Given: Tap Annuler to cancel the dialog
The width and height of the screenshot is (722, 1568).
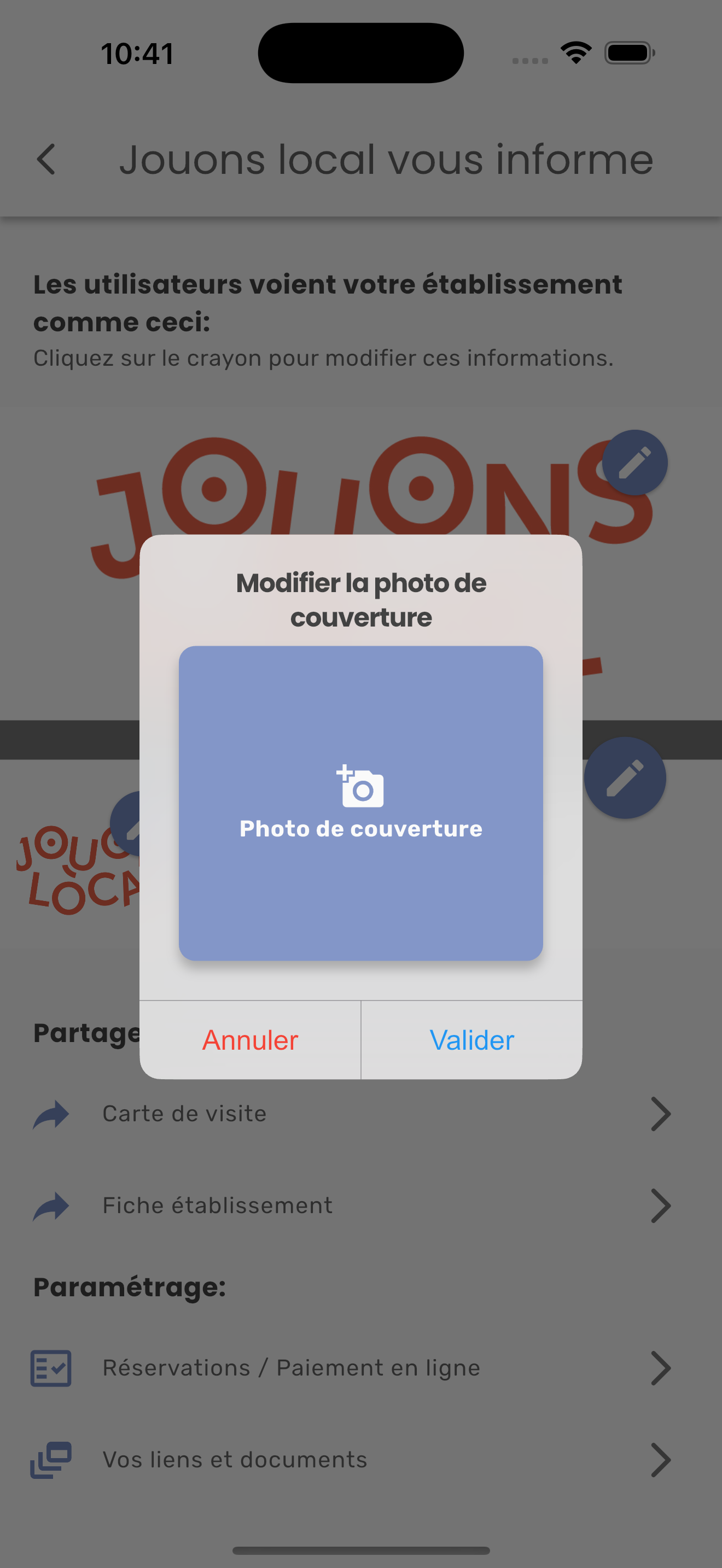Looking at the screenshot, I should 250,1040.
